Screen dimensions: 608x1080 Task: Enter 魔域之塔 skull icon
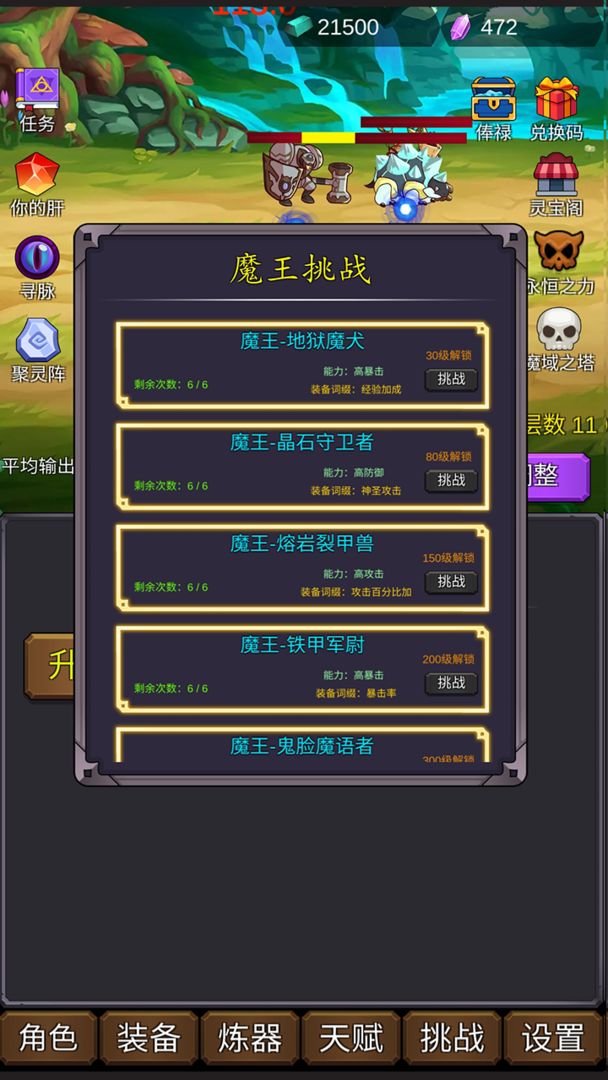[x=558, y=337]
